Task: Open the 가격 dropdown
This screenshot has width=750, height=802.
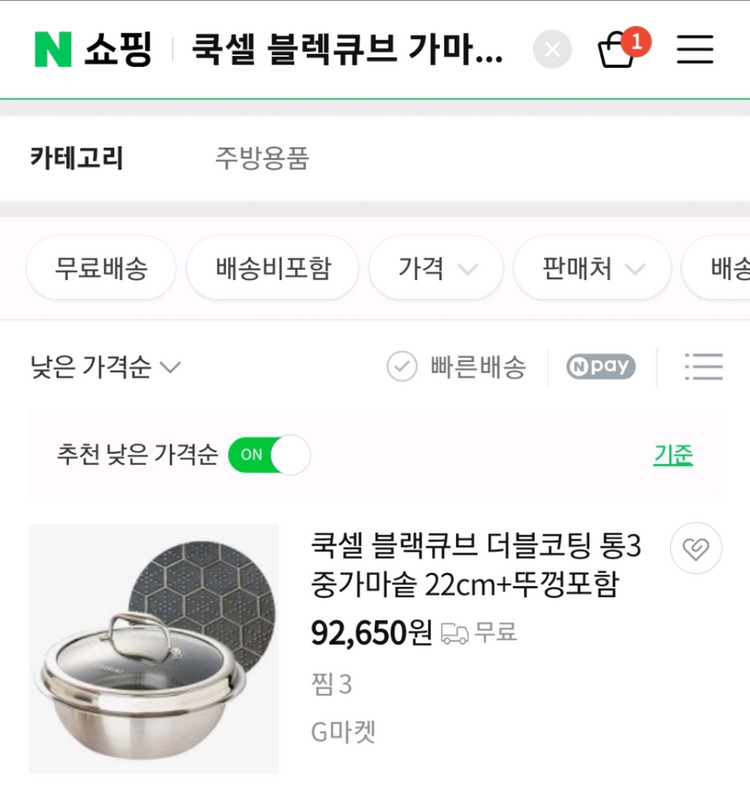Action: click(435, 268)
